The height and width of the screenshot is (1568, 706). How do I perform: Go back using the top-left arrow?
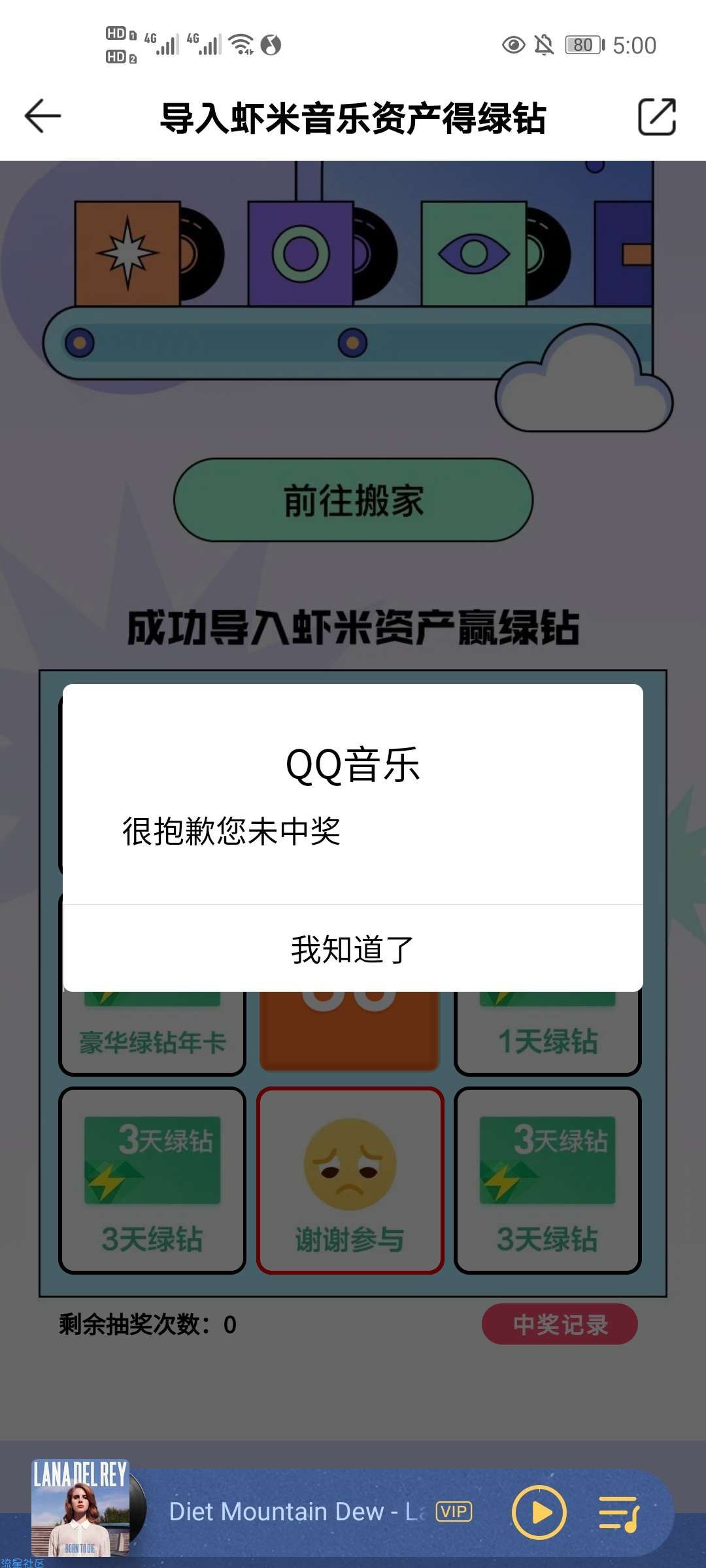(43, 117)
